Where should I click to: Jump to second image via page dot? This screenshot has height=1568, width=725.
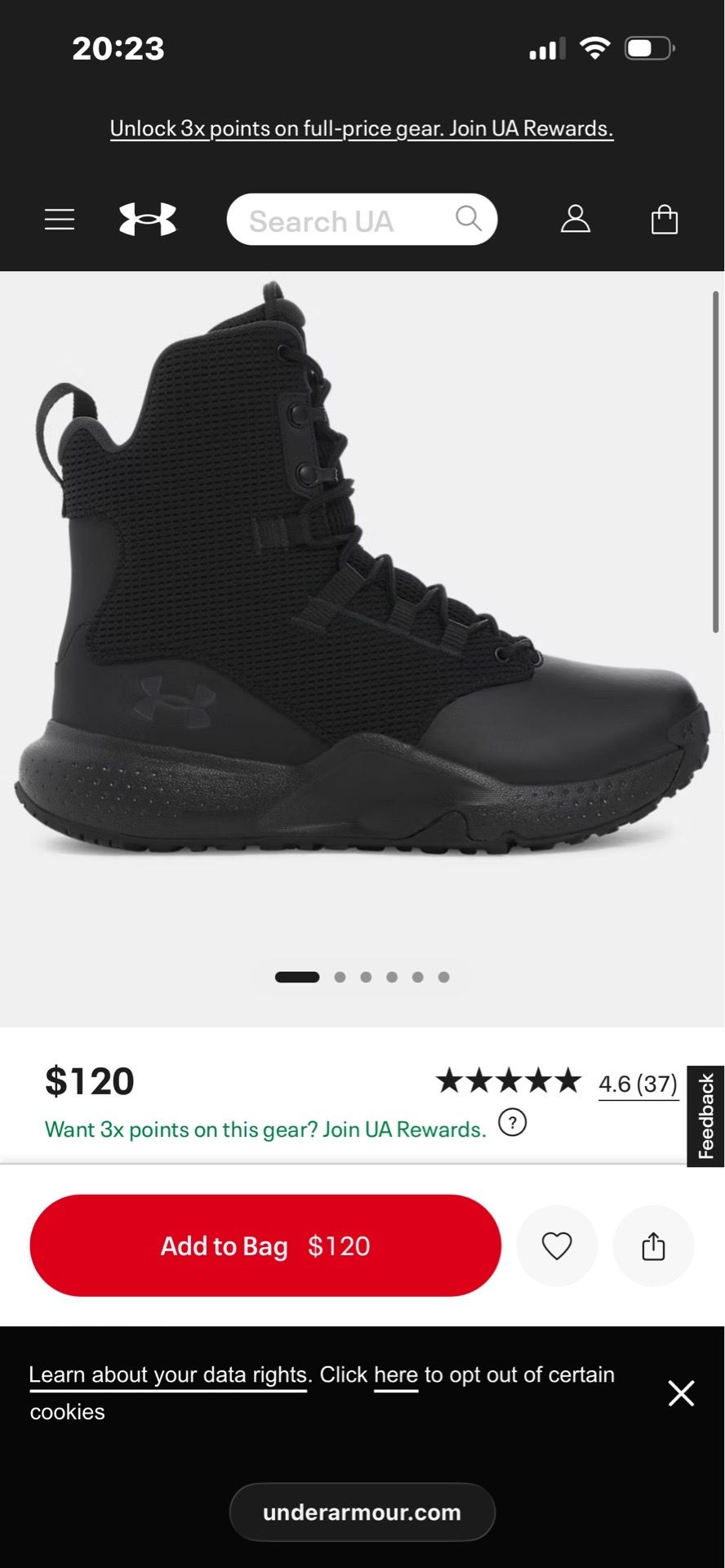click(x=340, y=977)
